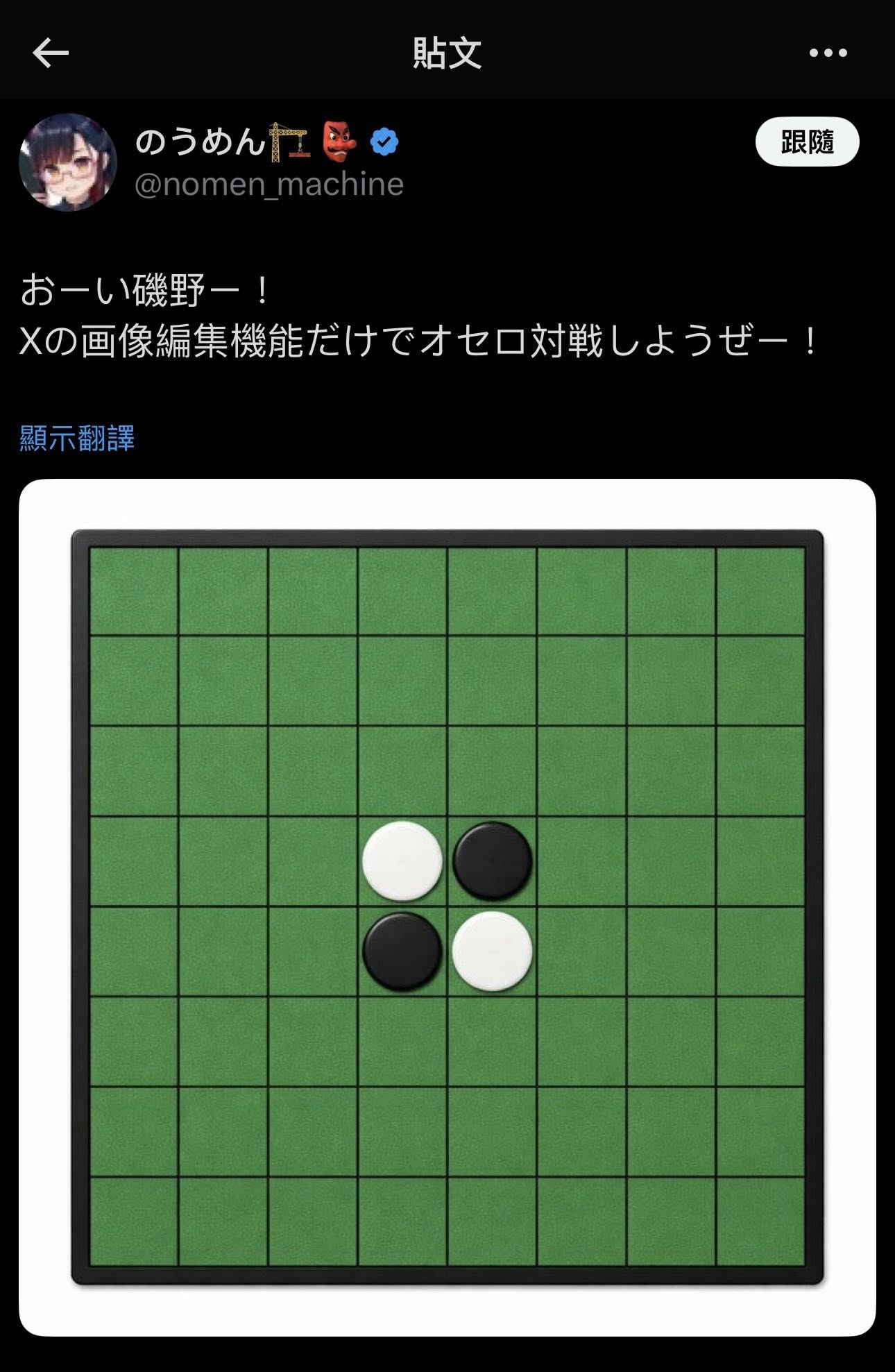Image resolution: width=895 pixels, height=1372 pixels.
Task: Open のうめん's profile avatar
Action: pos(67,162)
